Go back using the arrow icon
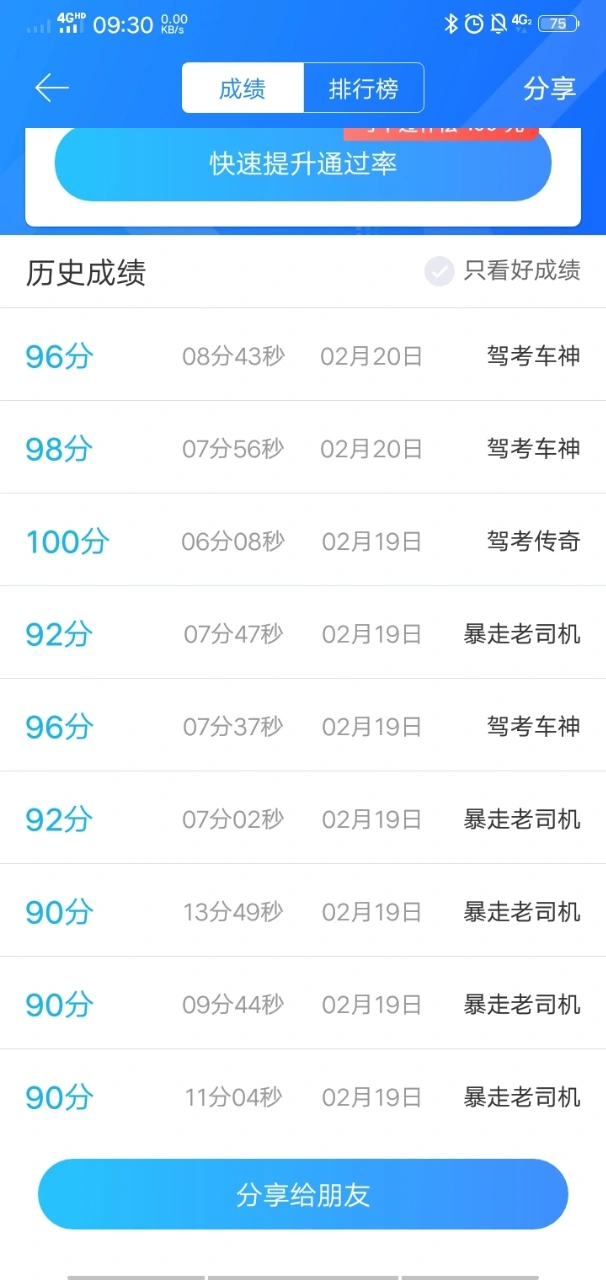 click(51, 88)
